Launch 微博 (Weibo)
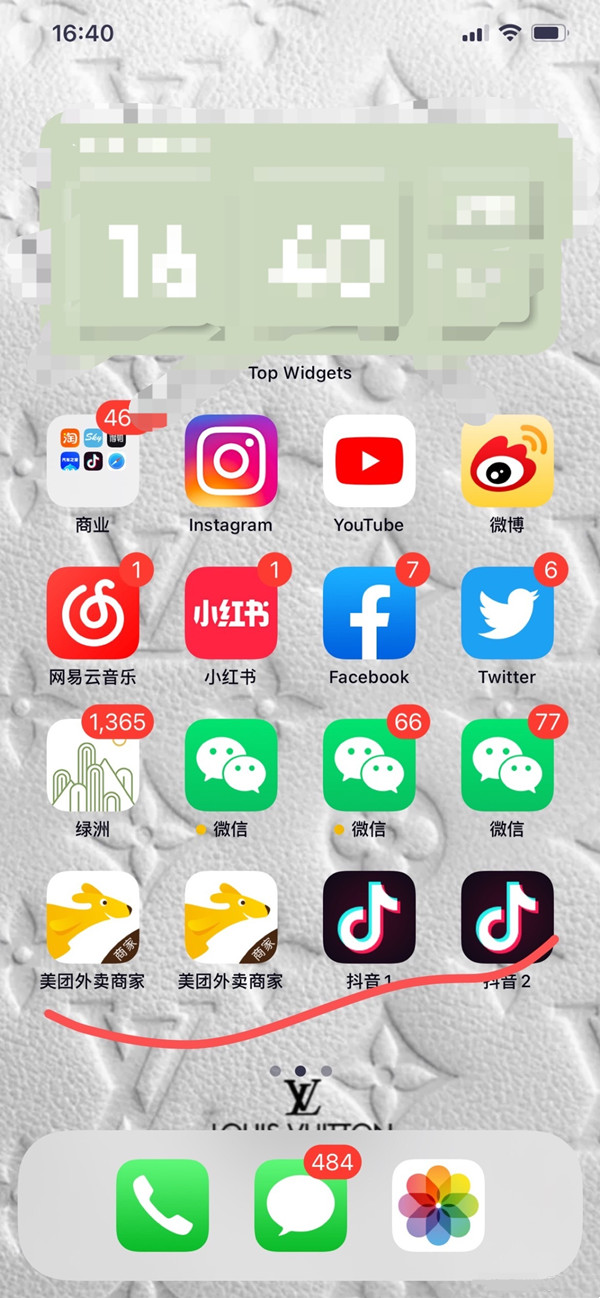This screenshot has width=600, height=1298. tap(507, 461)
